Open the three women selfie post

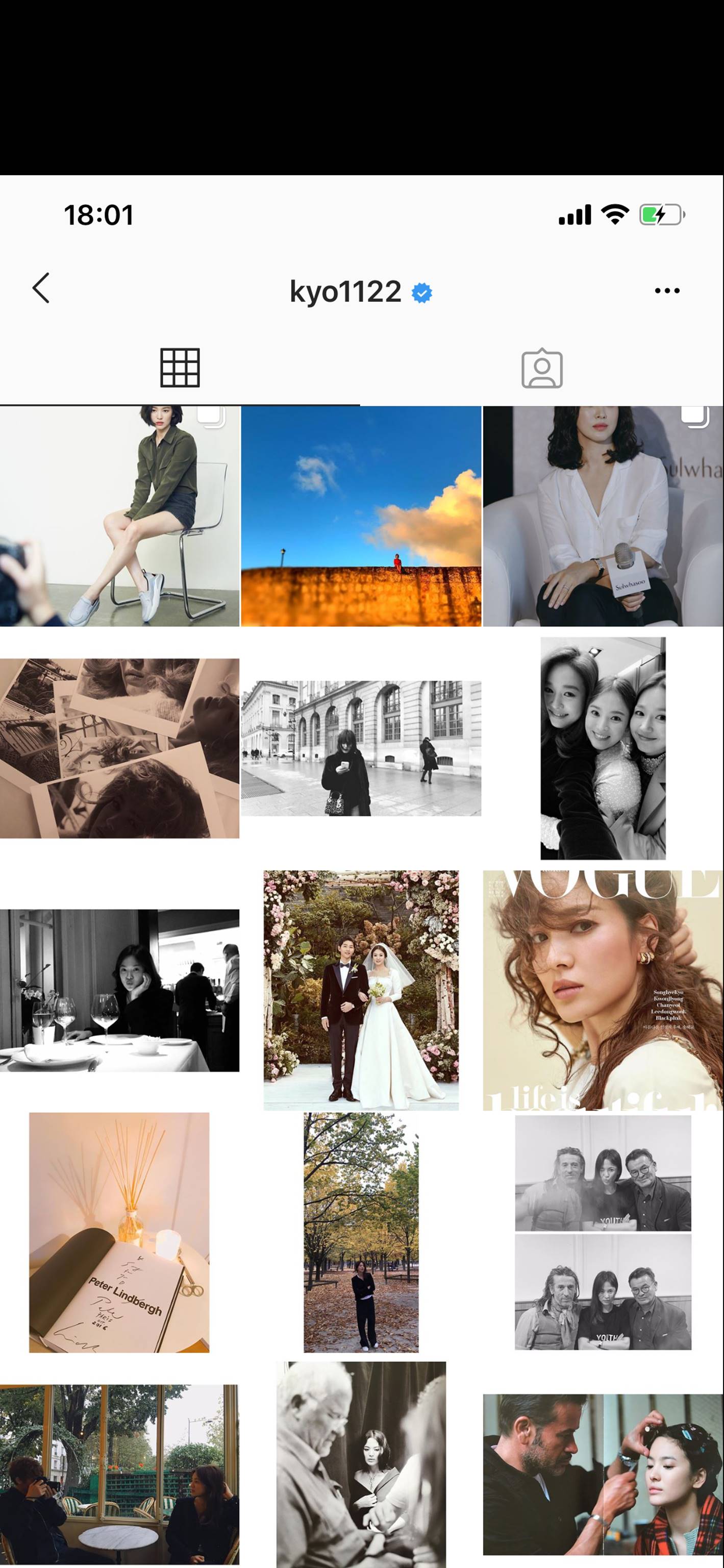pos(603,747)
